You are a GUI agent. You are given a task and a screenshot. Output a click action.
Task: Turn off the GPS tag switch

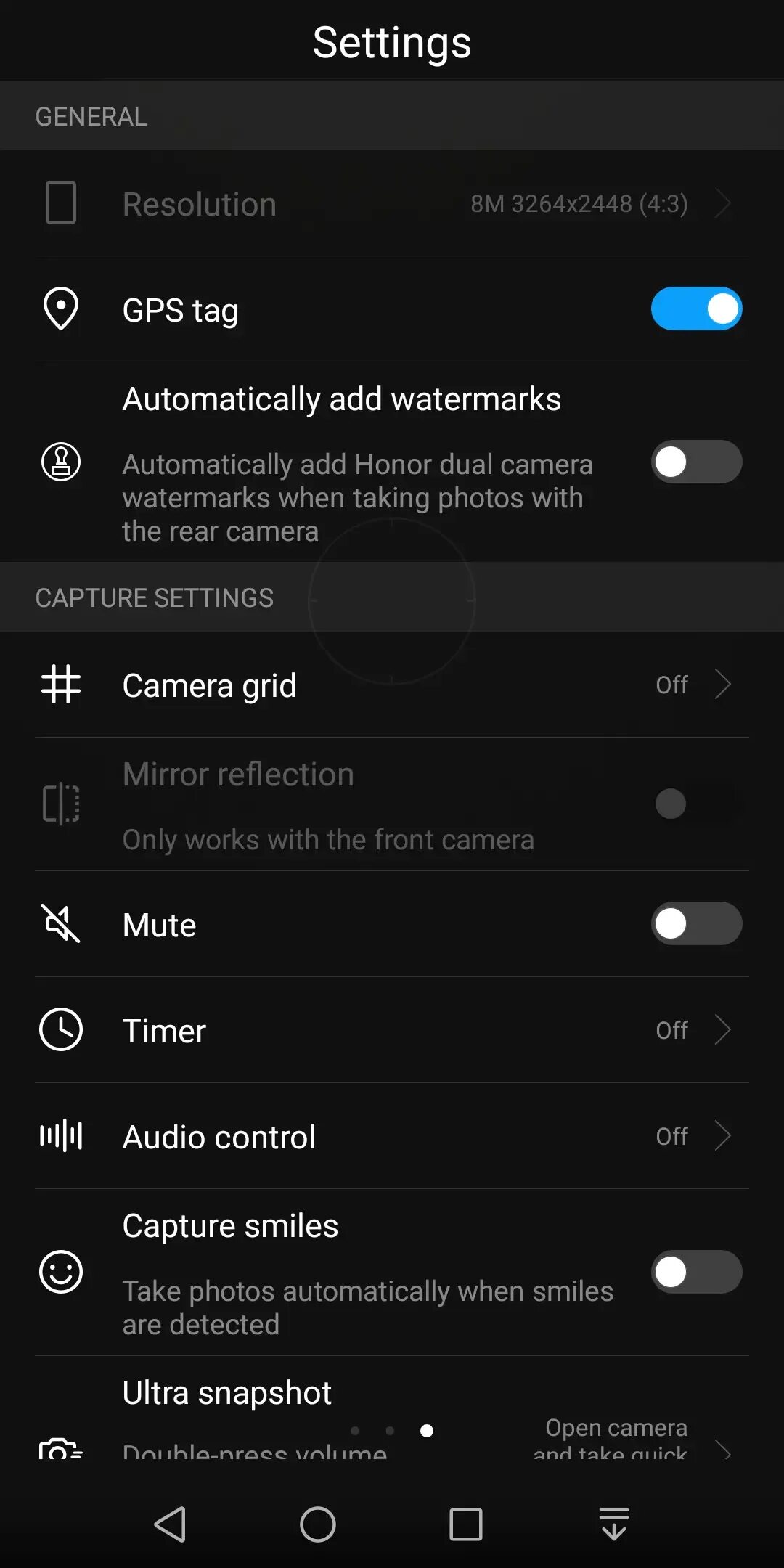pyautogui.click(x=695, y=309)
